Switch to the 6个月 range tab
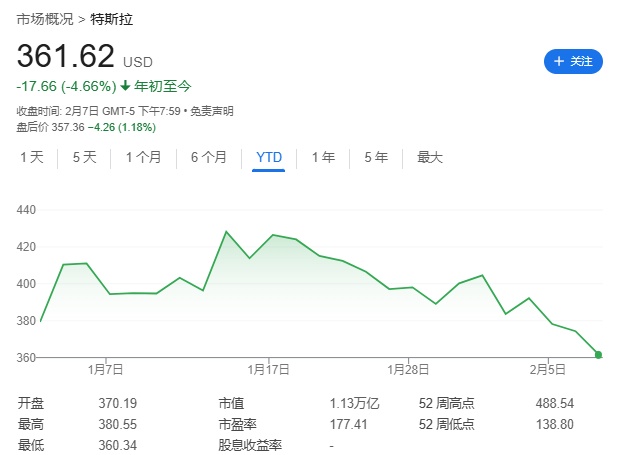Viewport: 643px width, 455px height. click(208, 157)
